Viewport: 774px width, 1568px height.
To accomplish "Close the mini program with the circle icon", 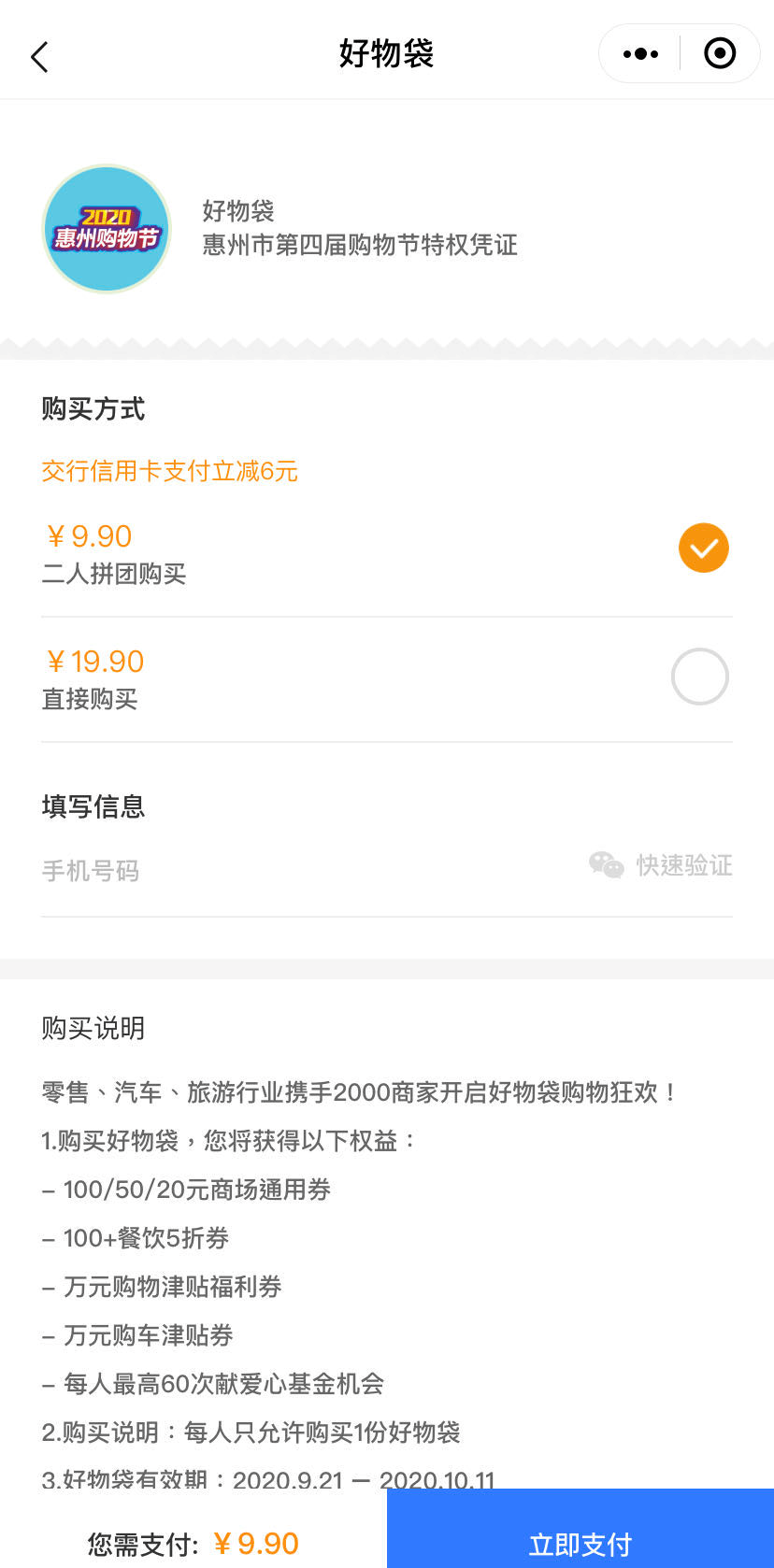I will (x=719, y=53).
